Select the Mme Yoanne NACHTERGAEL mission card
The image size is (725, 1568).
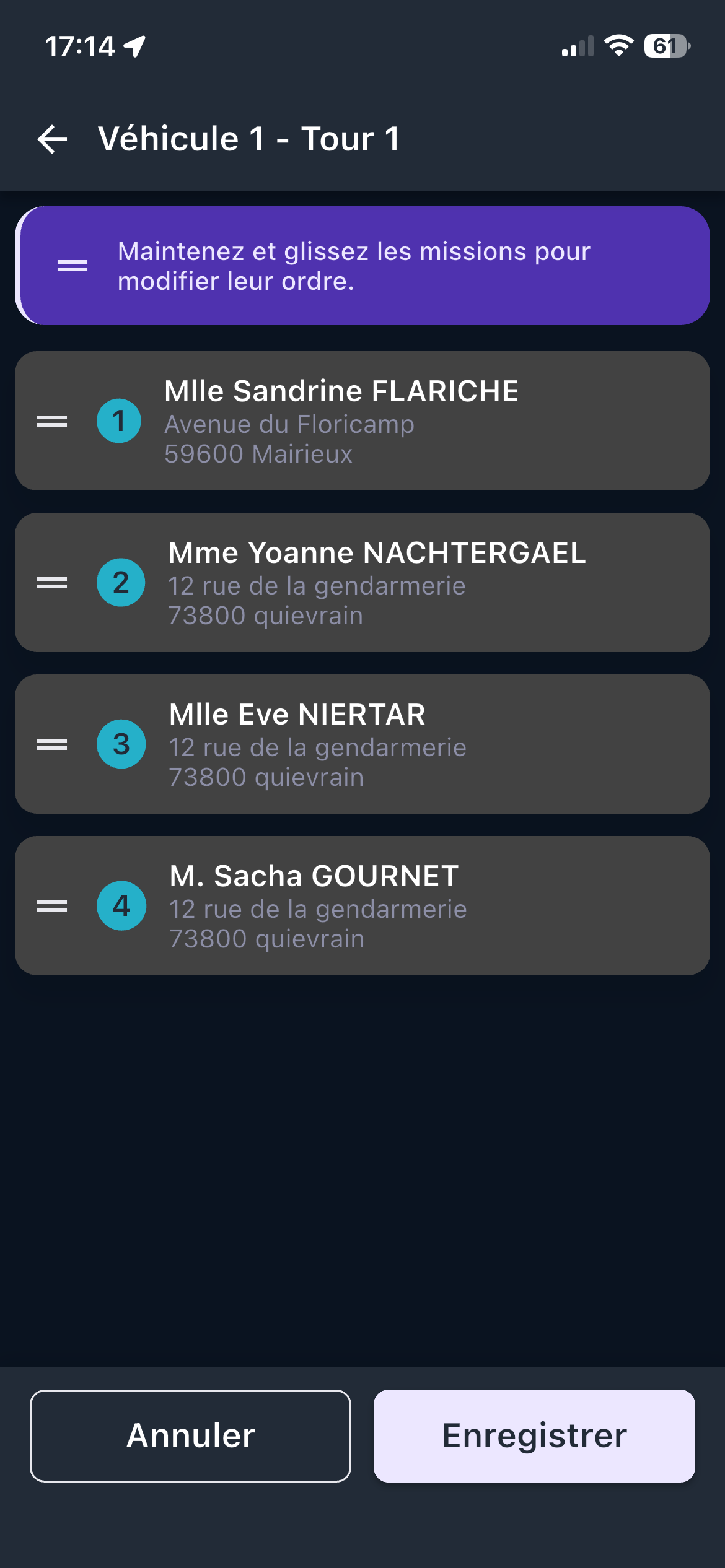point(397,583)
